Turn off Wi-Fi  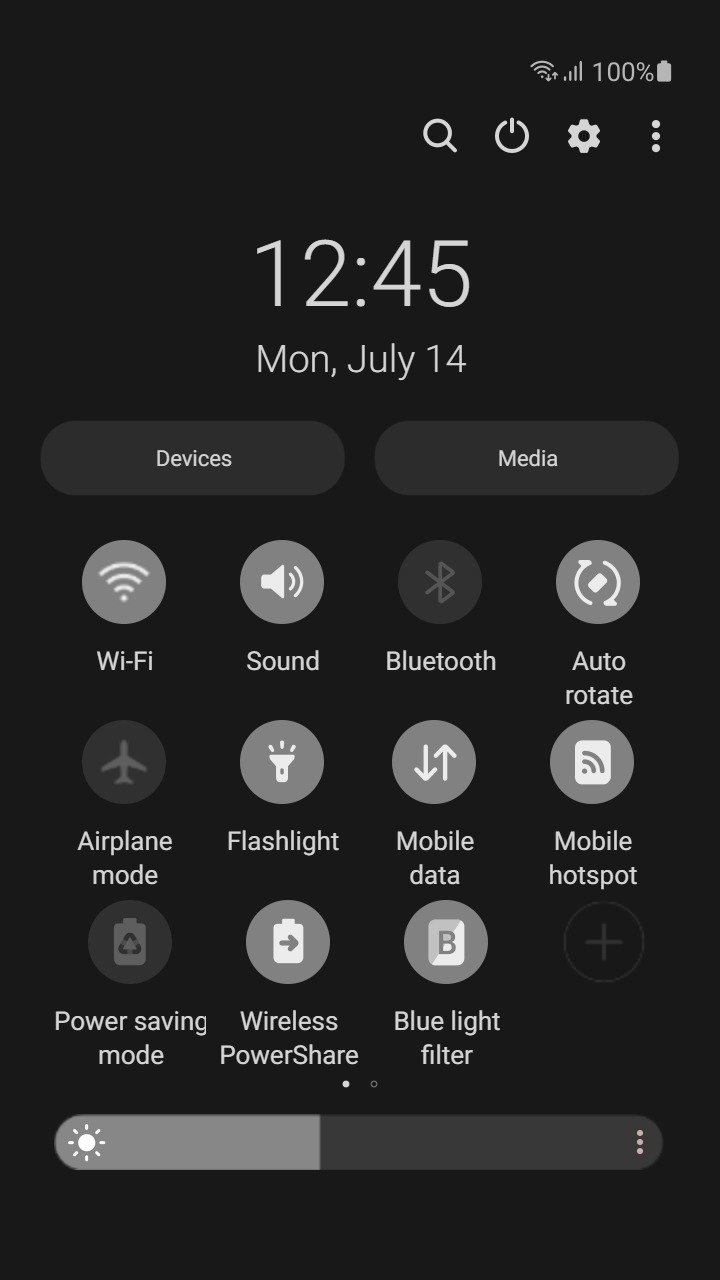[x=124, y=582]
